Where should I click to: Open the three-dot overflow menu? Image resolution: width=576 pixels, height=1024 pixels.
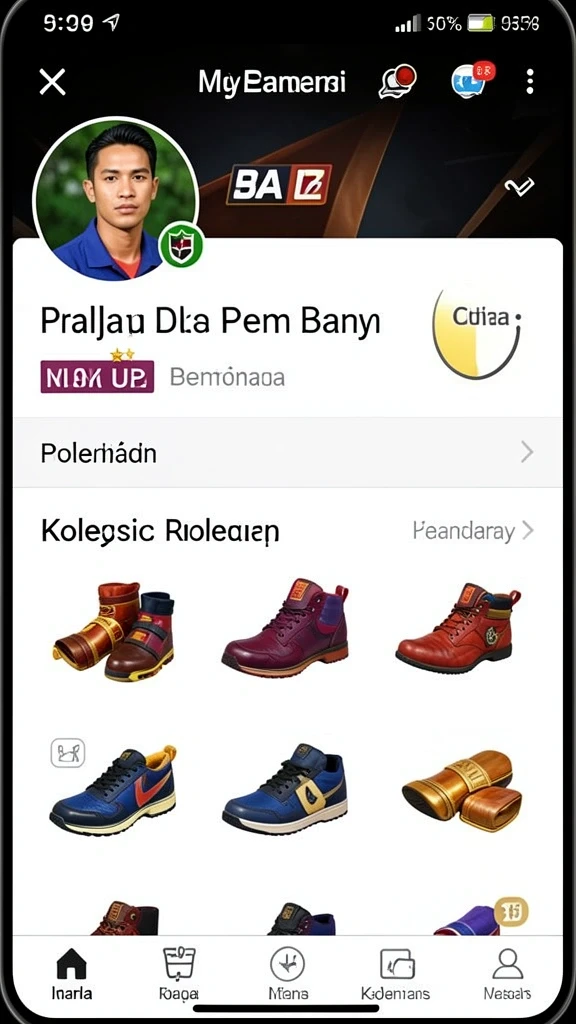point(530,82)
